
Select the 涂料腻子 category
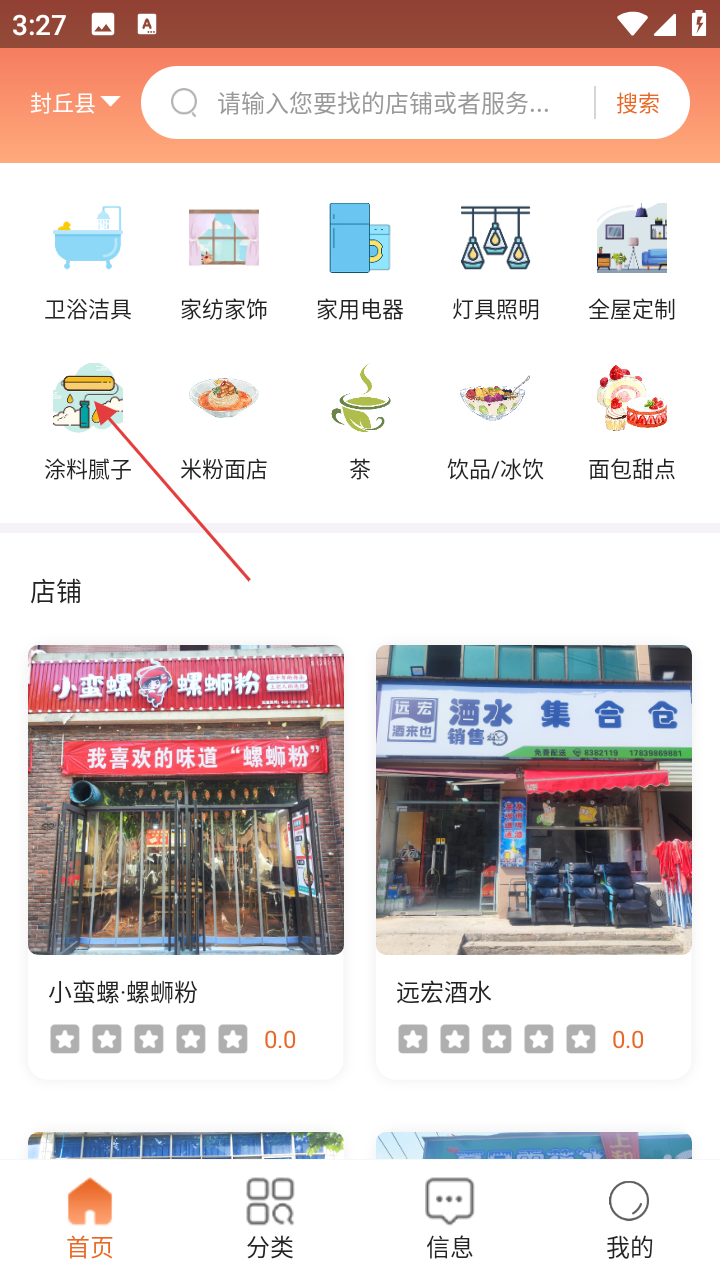click(88, 420)
